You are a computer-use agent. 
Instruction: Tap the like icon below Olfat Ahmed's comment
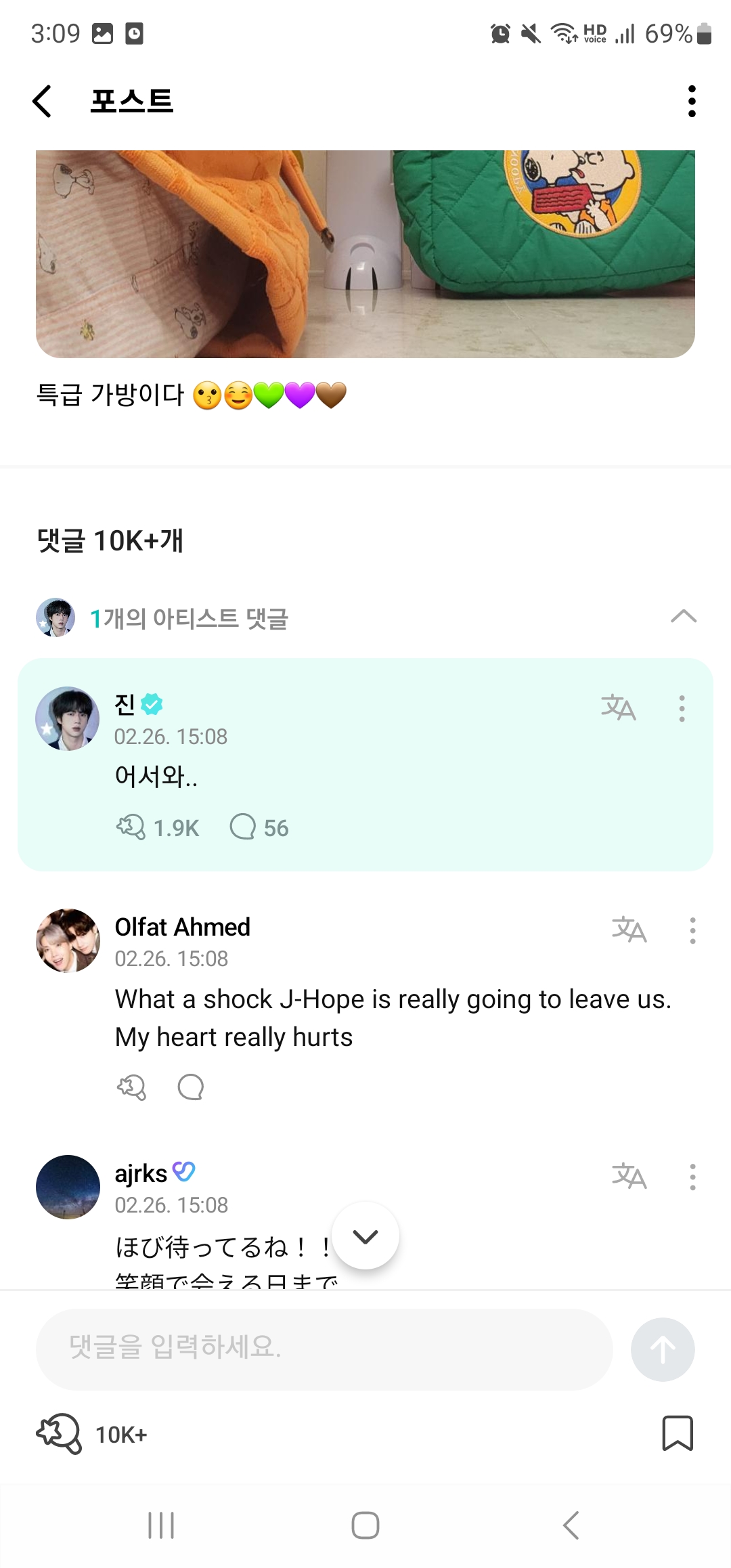click(x=131, y=1087)
